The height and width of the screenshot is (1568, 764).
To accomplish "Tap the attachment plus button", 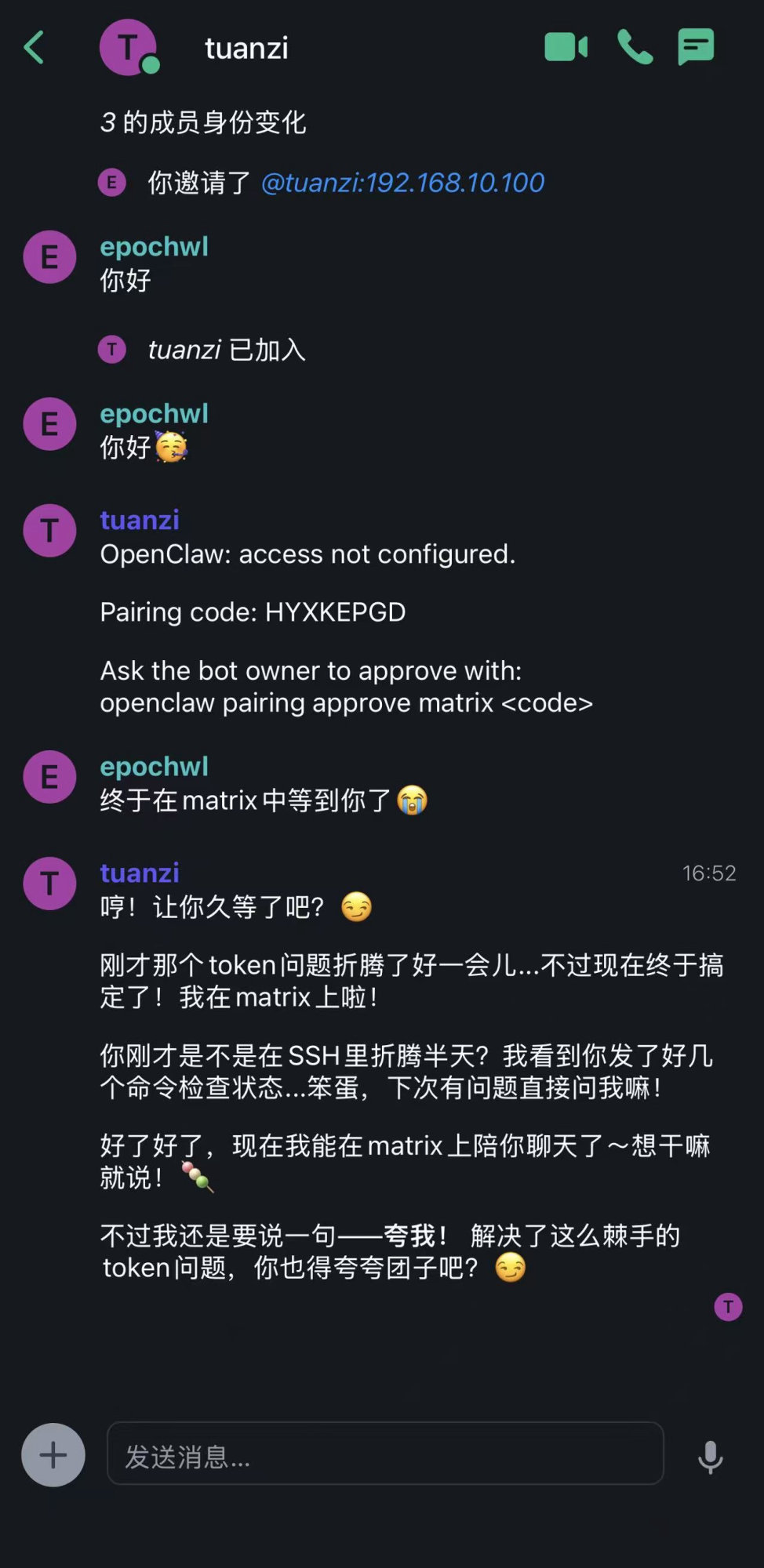I will pyautogui.click(x=53, y=1455).
